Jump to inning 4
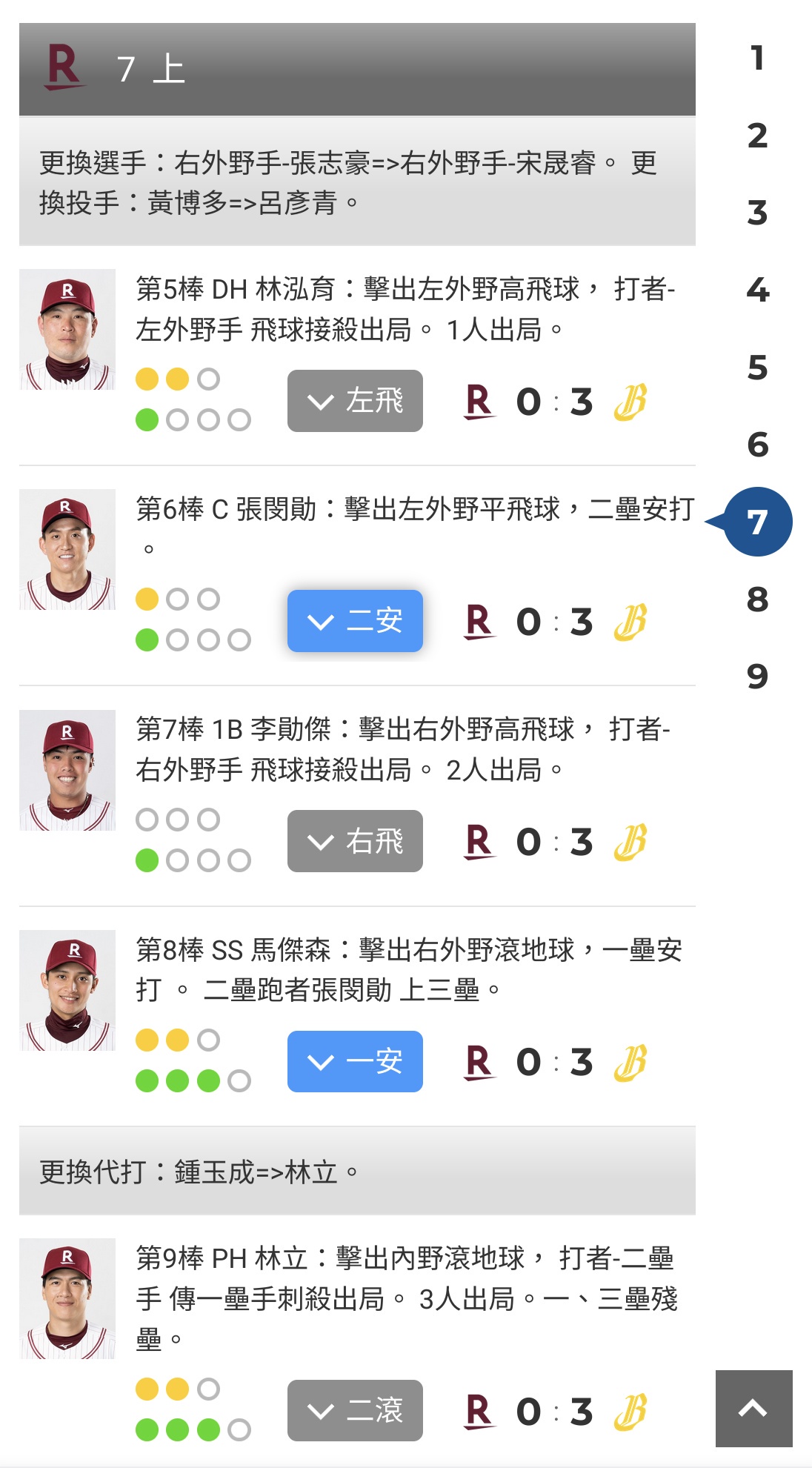The height and width of the screenshot is (1468, 812). 757,290
